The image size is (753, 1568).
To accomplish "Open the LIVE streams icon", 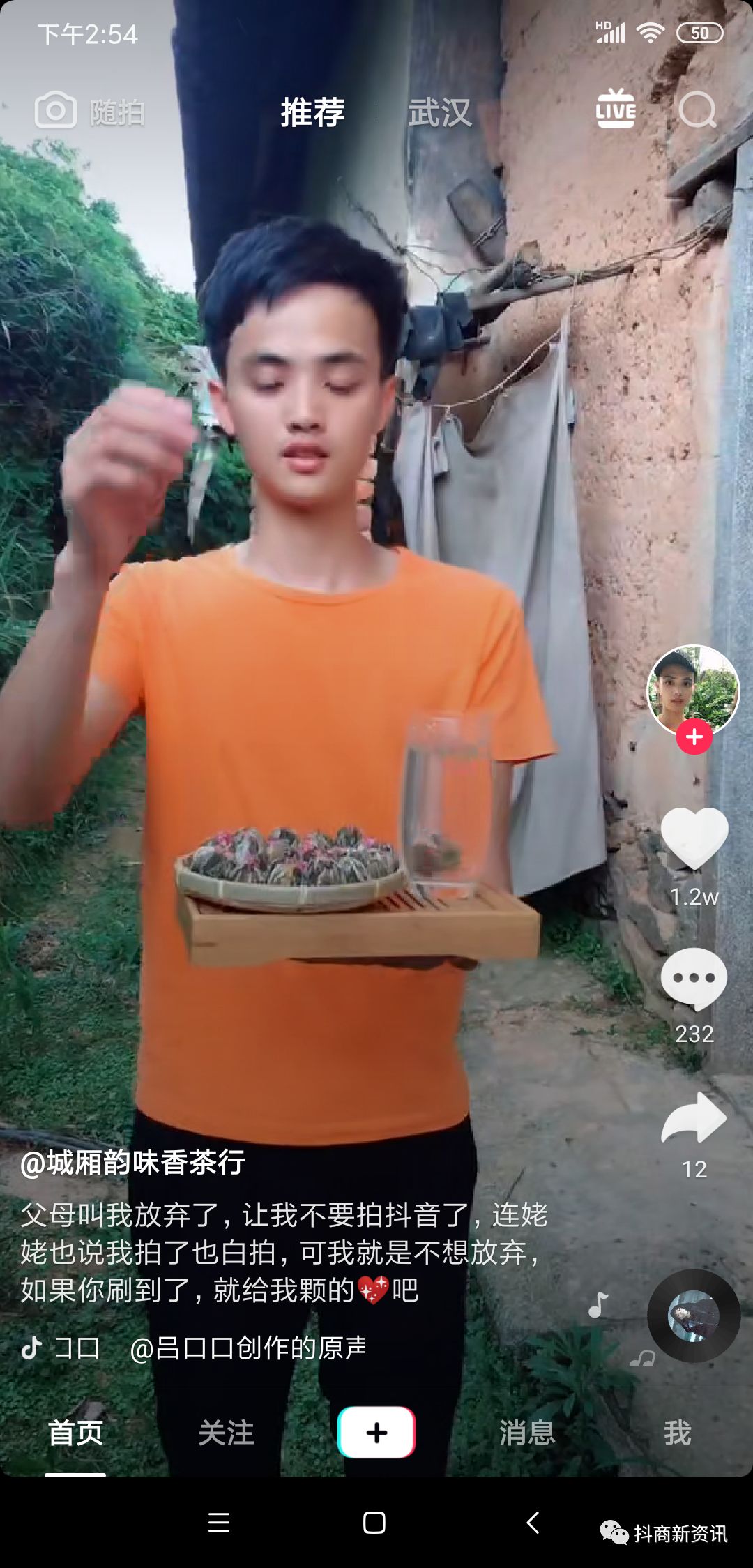I will click(616, 110).
